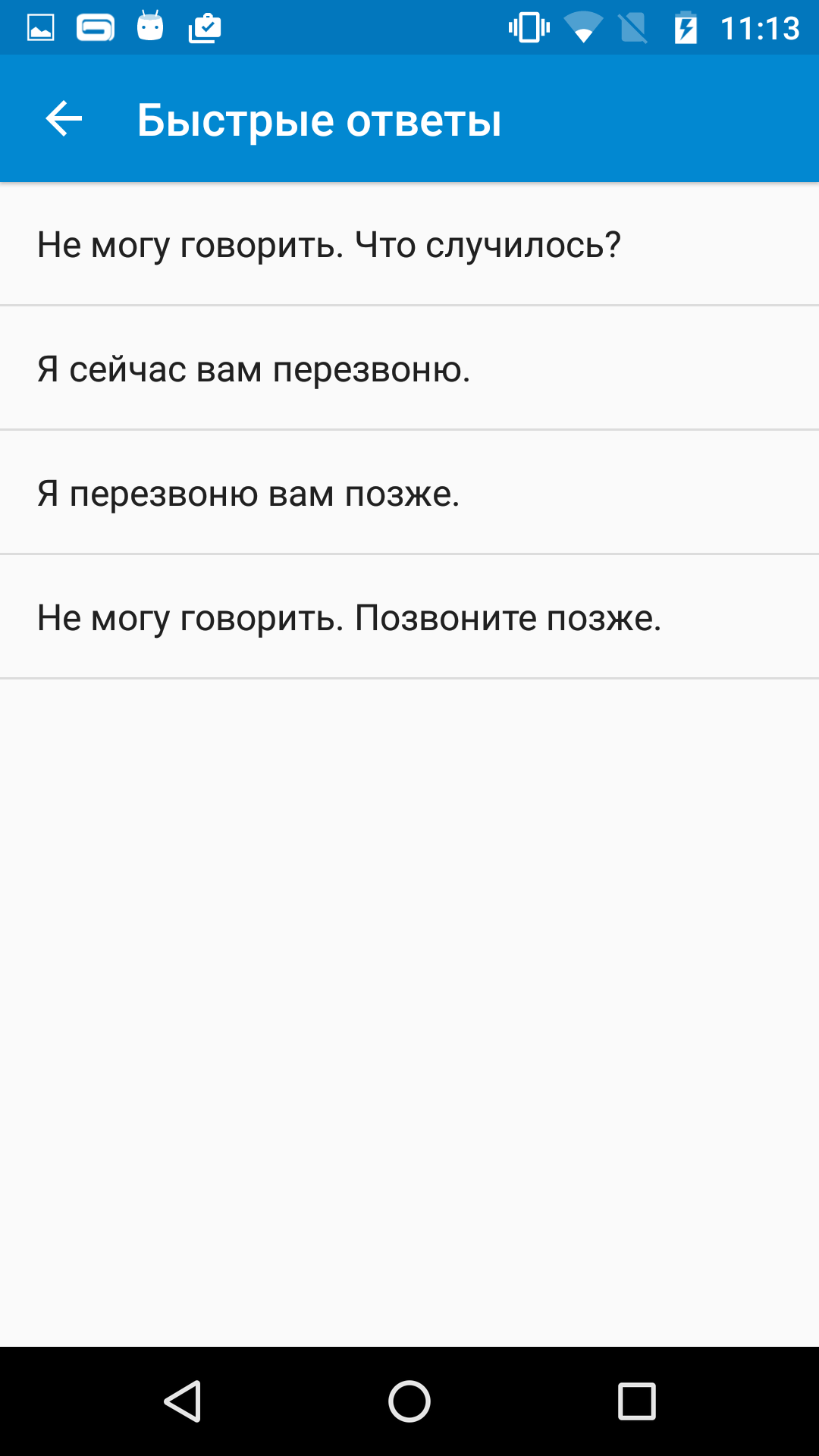This screenshot has width=819, height=1456.
Task: Select reply "Я перезвоню вам позже."
Action: [x=409, y=493]
